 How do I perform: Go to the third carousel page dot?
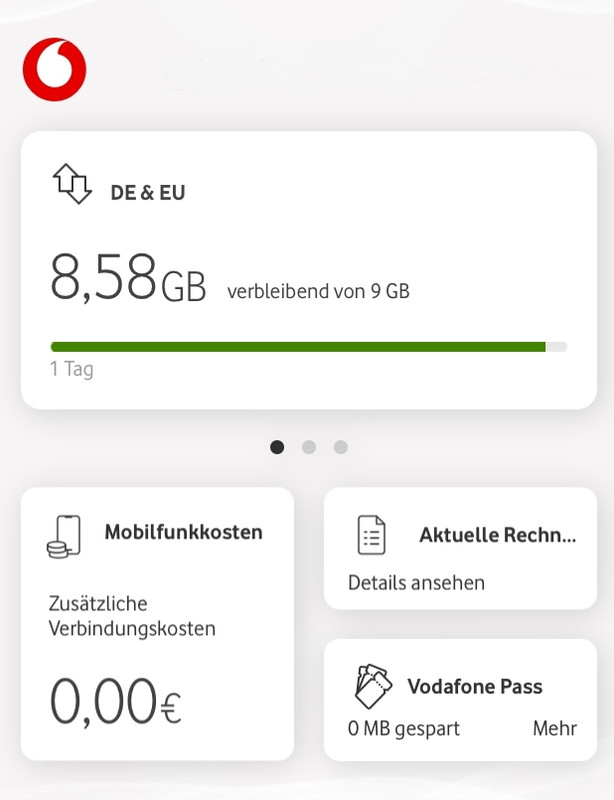coord(341,447)
